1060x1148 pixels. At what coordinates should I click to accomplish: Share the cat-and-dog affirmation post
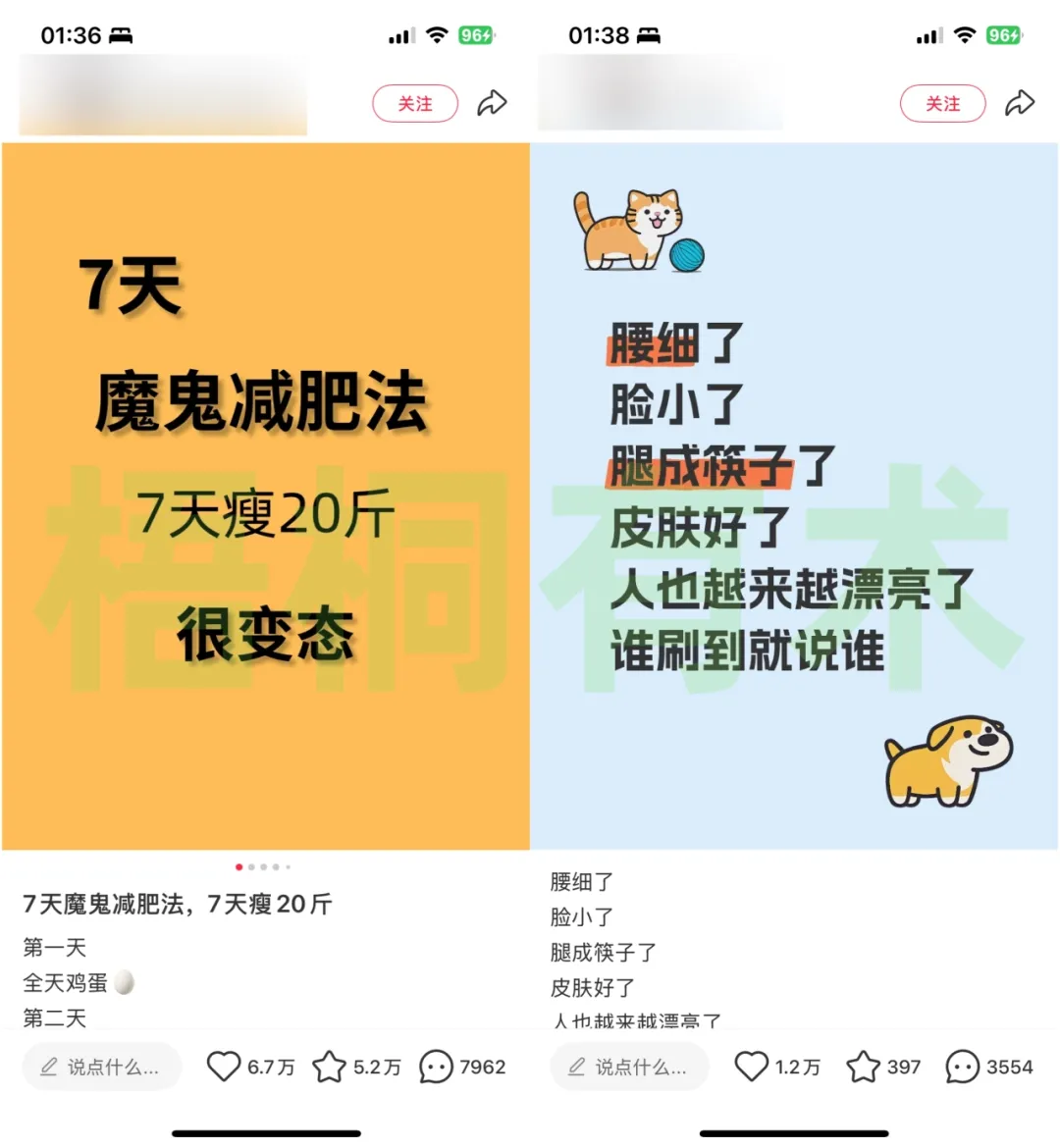1020,102
